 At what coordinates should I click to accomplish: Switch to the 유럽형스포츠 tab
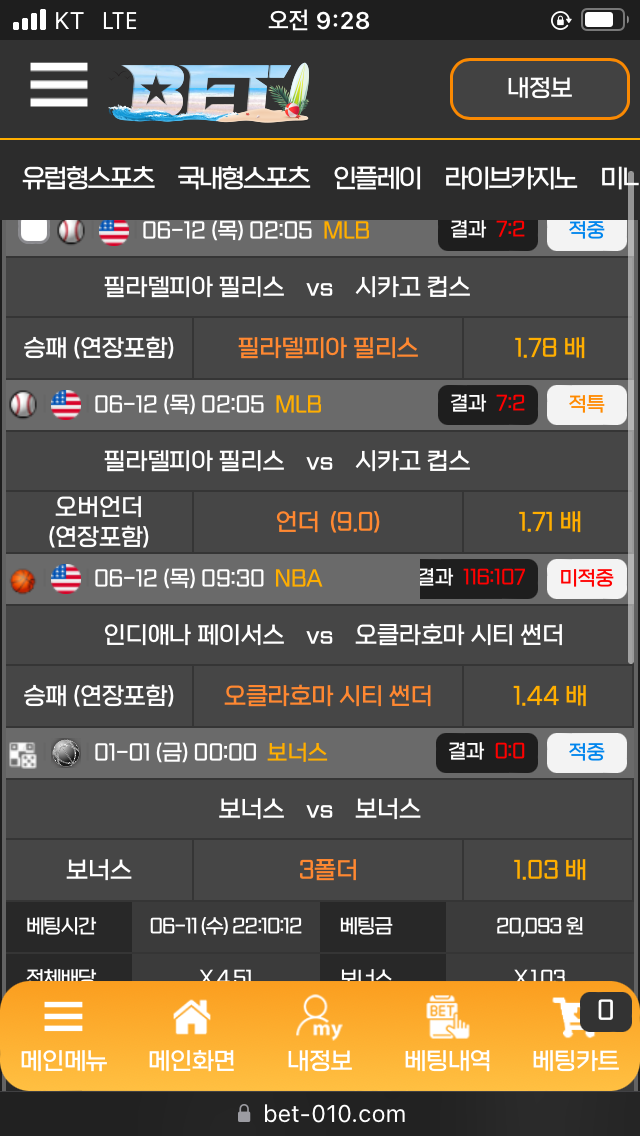(88, 178)
